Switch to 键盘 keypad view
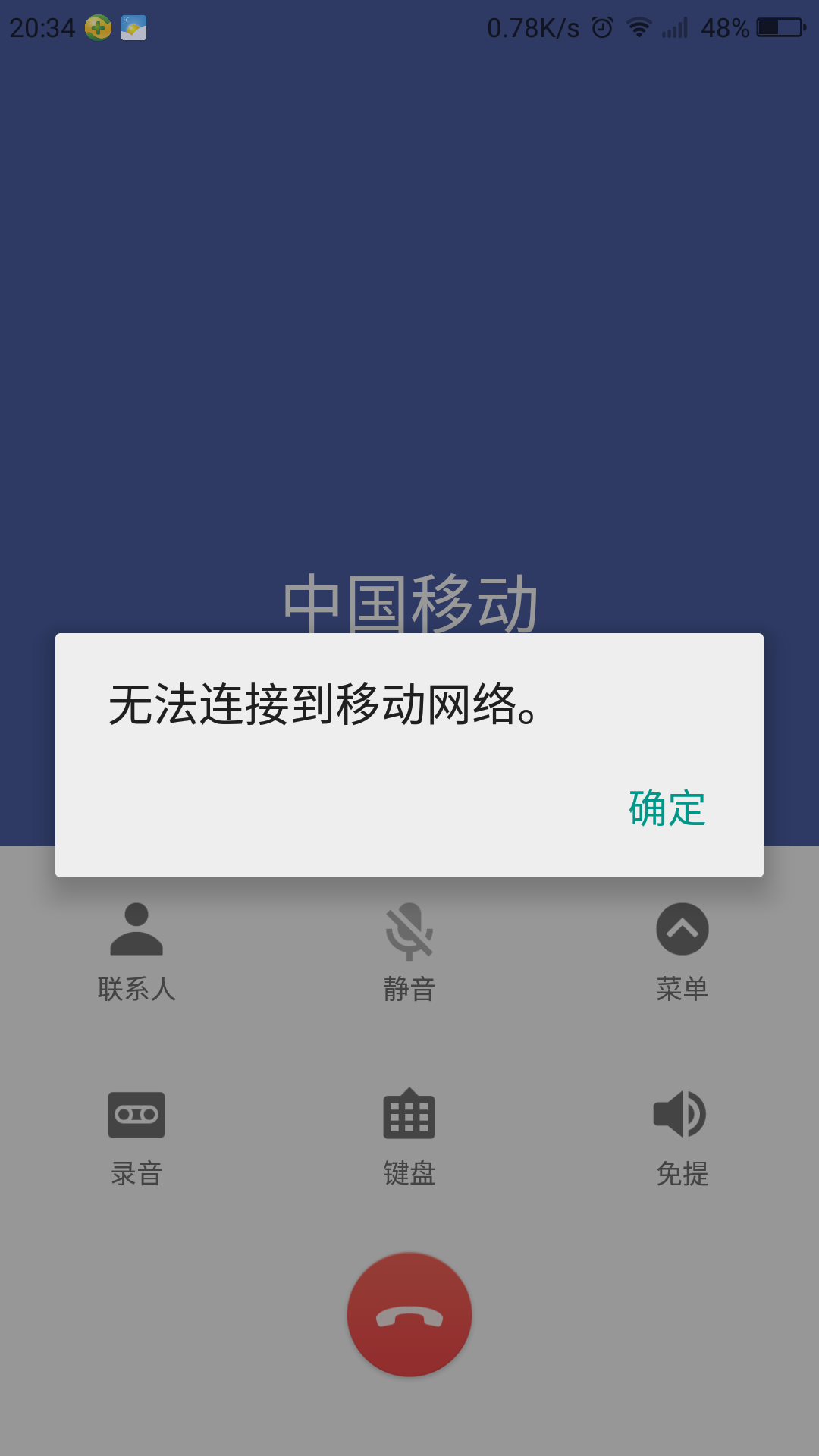819x1456 pixels. pos(409,1137)
